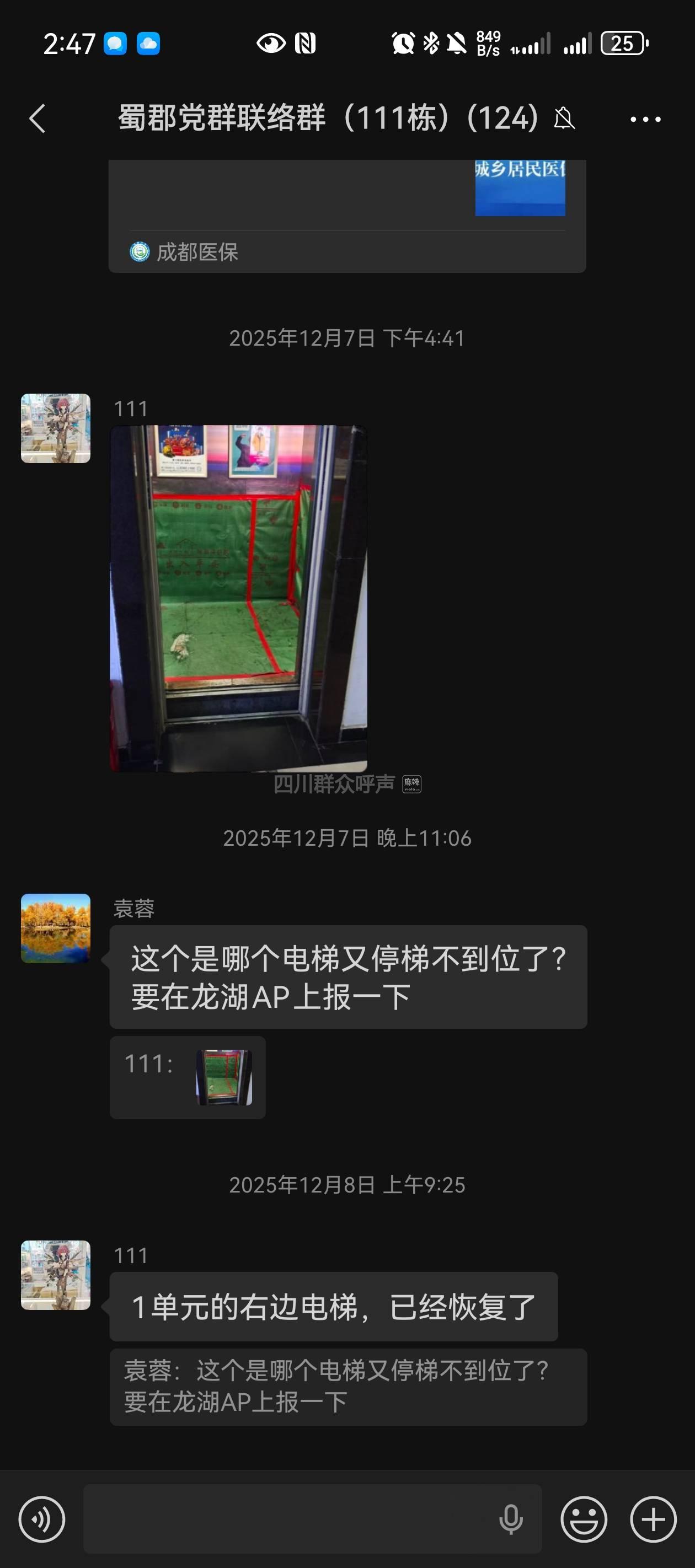Open the elevator photo sent by 111

238,598
